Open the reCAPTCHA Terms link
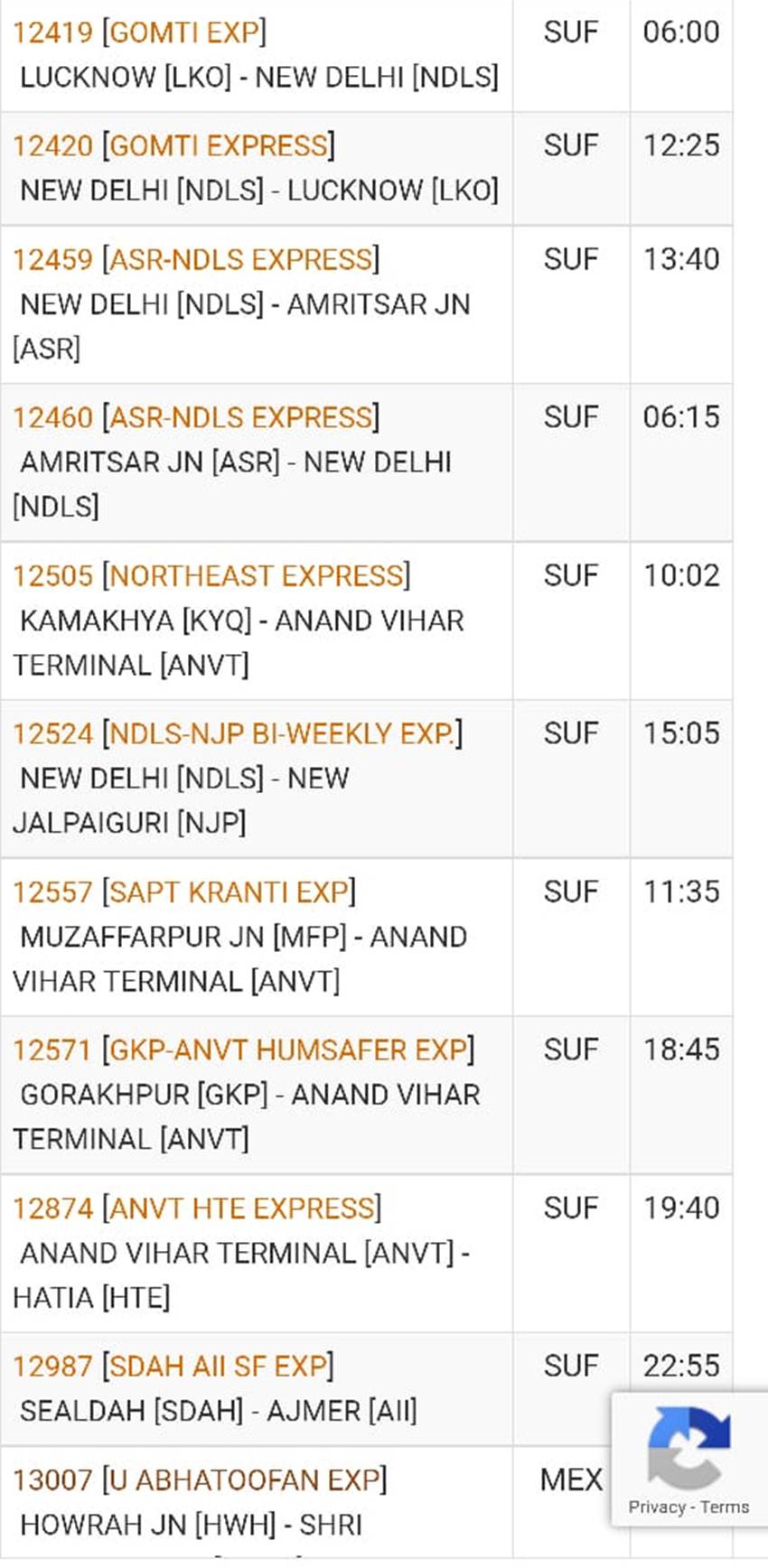768x1568 pixels. [x=725, y=1507]
